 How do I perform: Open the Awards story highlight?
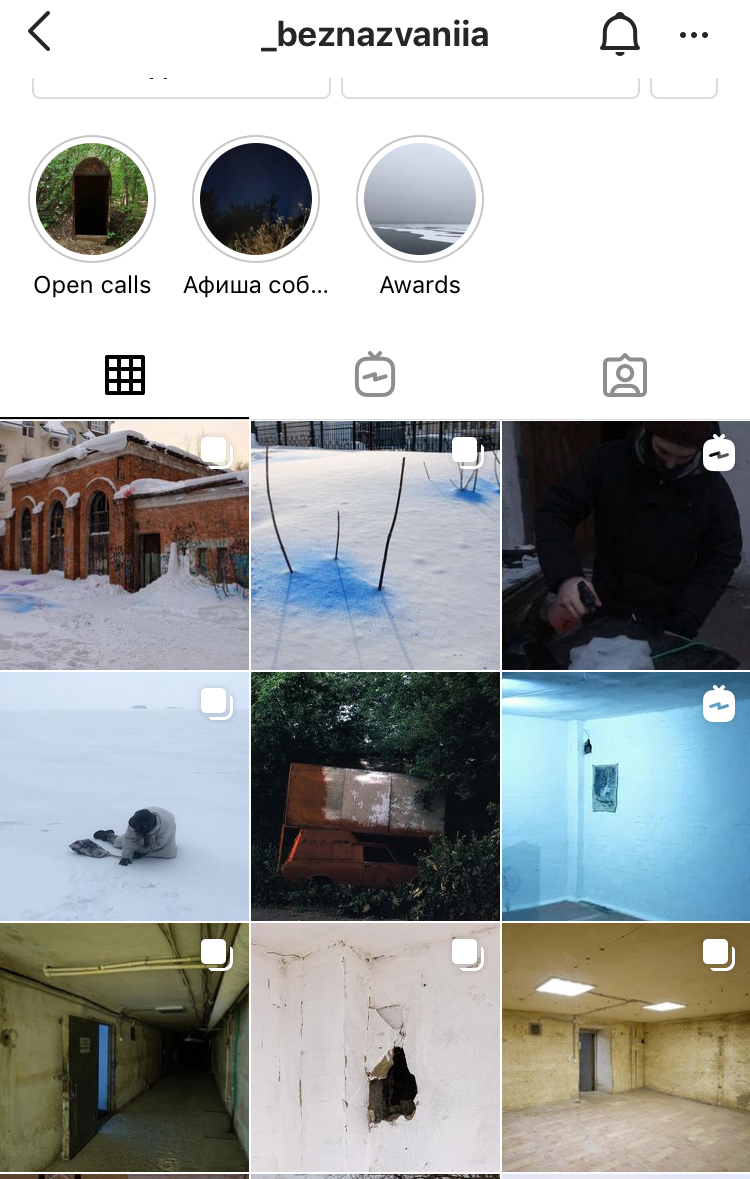(420, 198)
